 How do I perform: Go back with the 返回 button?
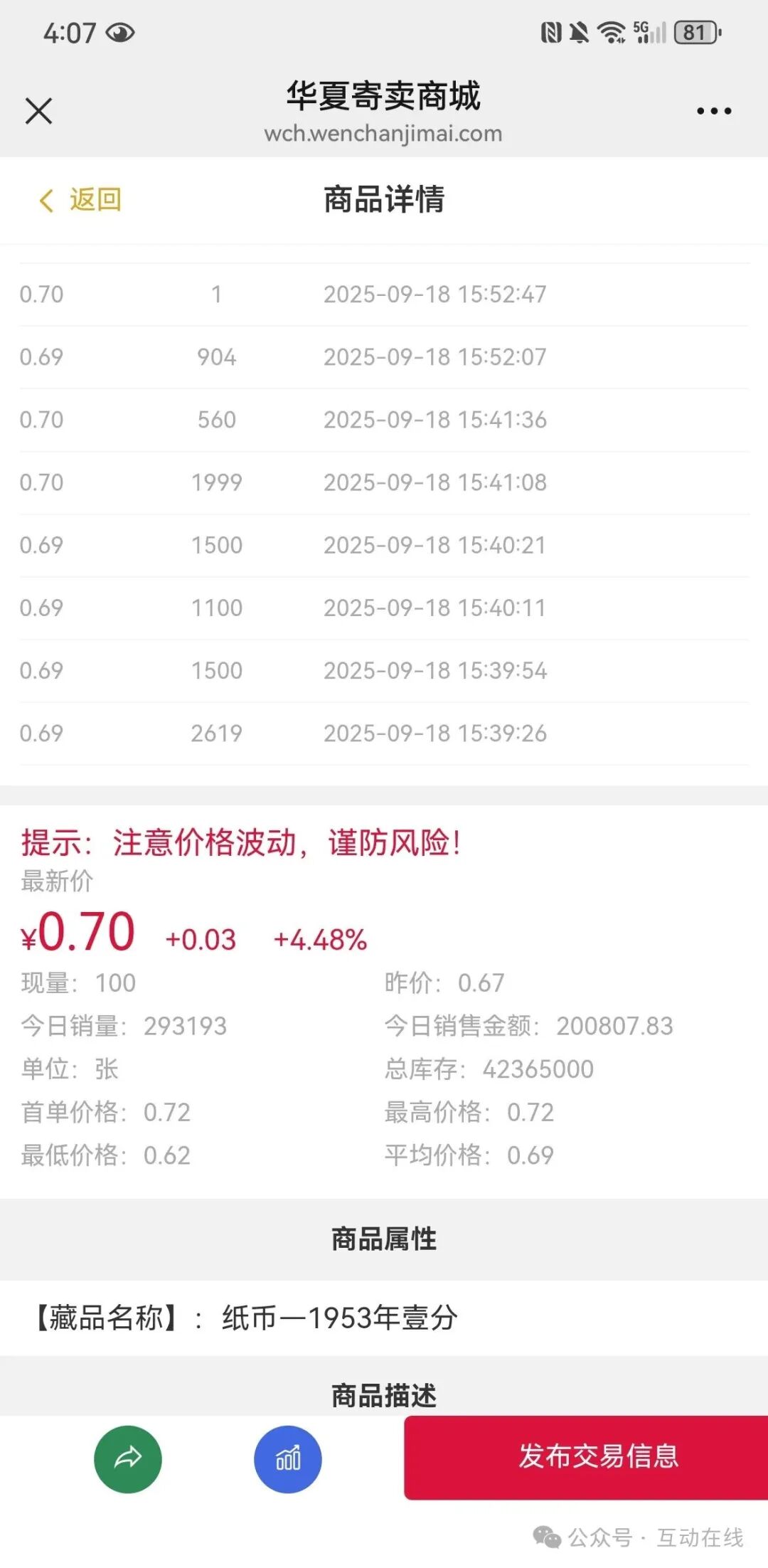[80, 200]
